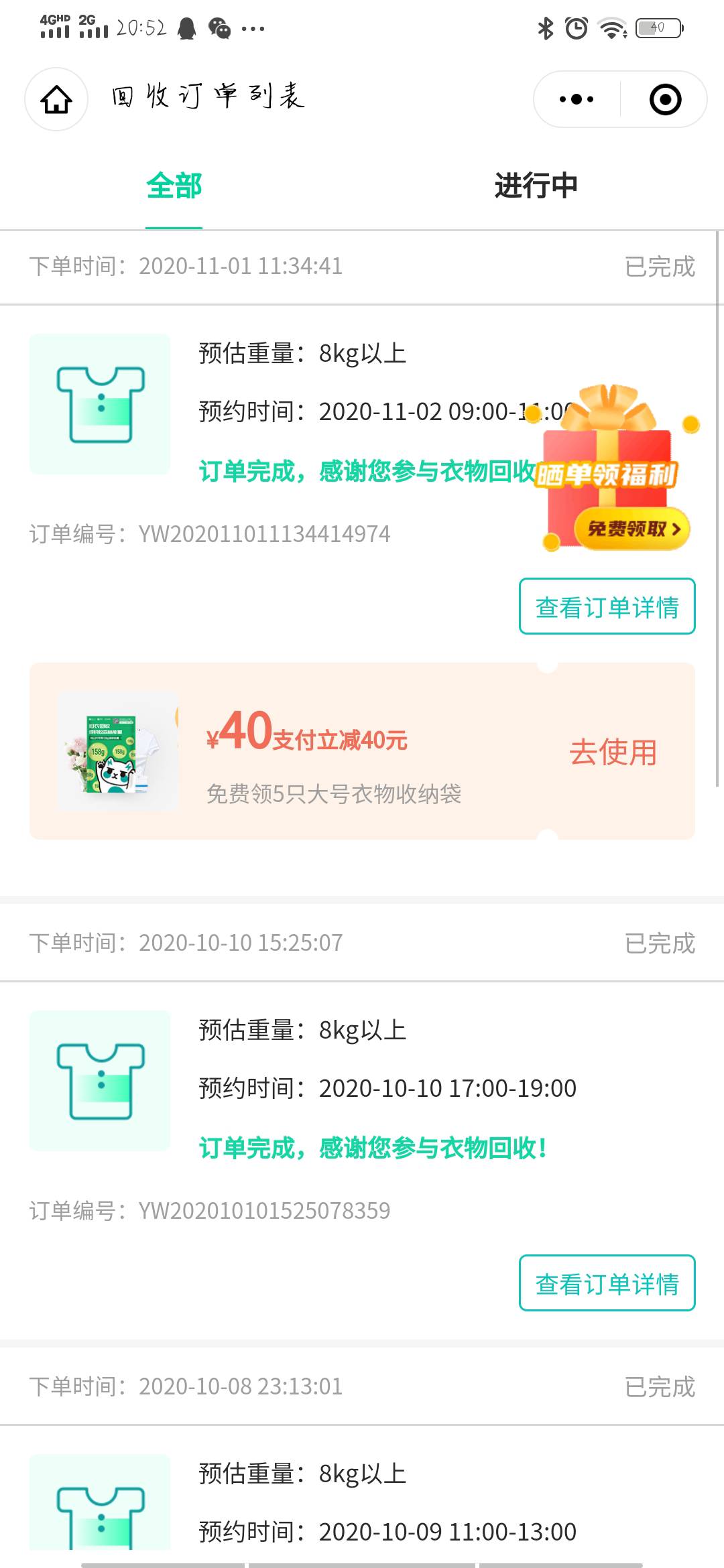This screenshot has height=1568, width=724.
Task: View order details for the 2020-10-10 order
Action: pos(607,1283)
